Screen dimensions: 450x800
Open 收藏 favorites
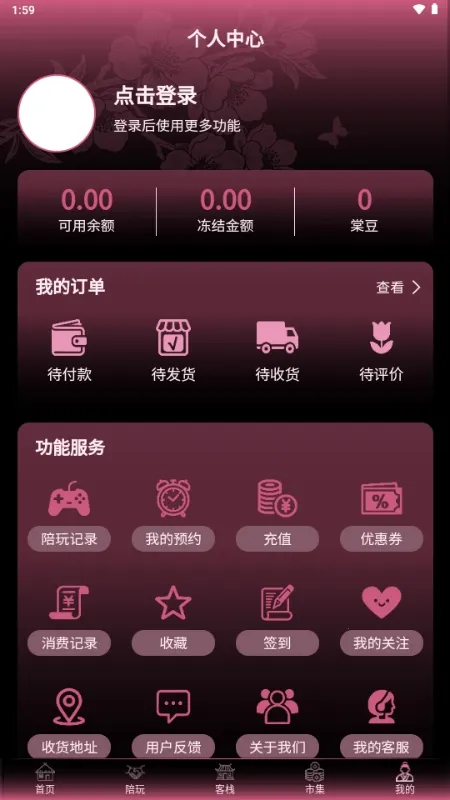tap(173, 643)
